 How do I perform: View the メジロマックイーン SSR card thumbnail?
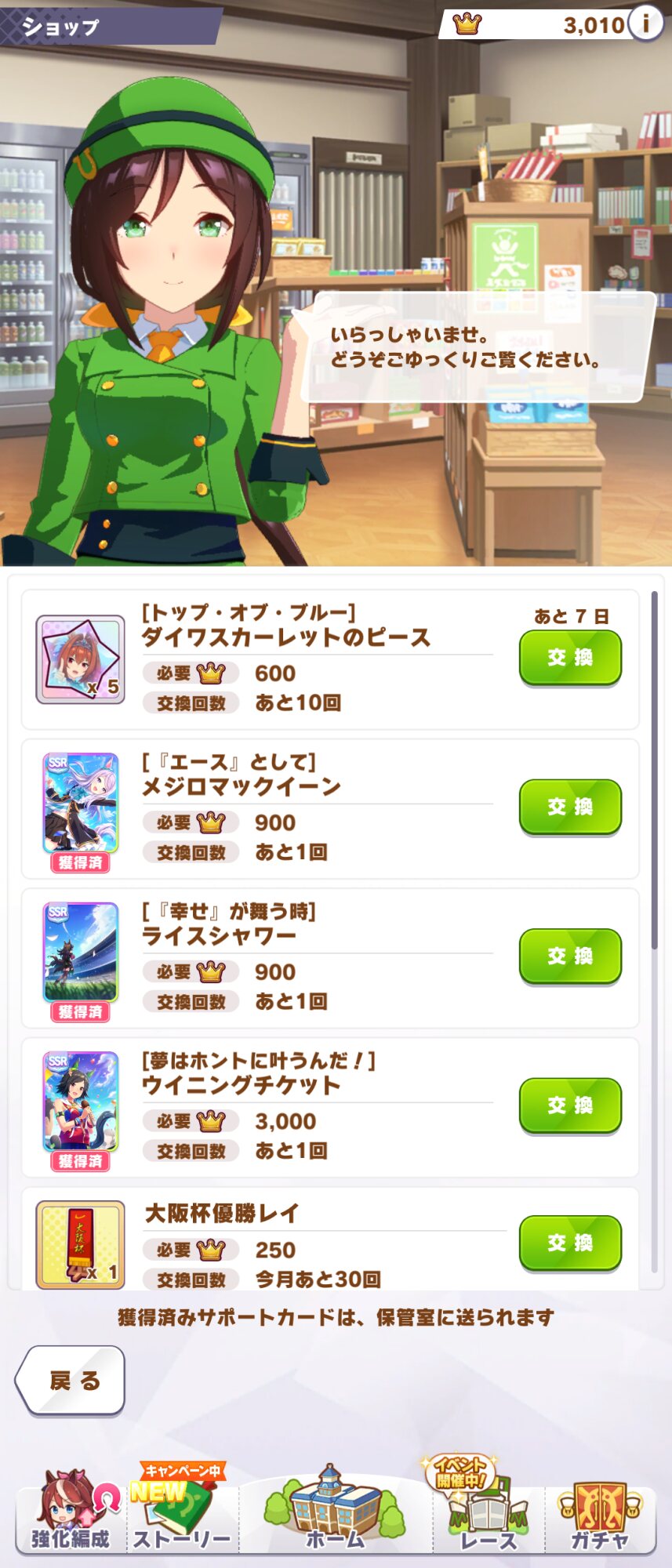coord(80,804)
